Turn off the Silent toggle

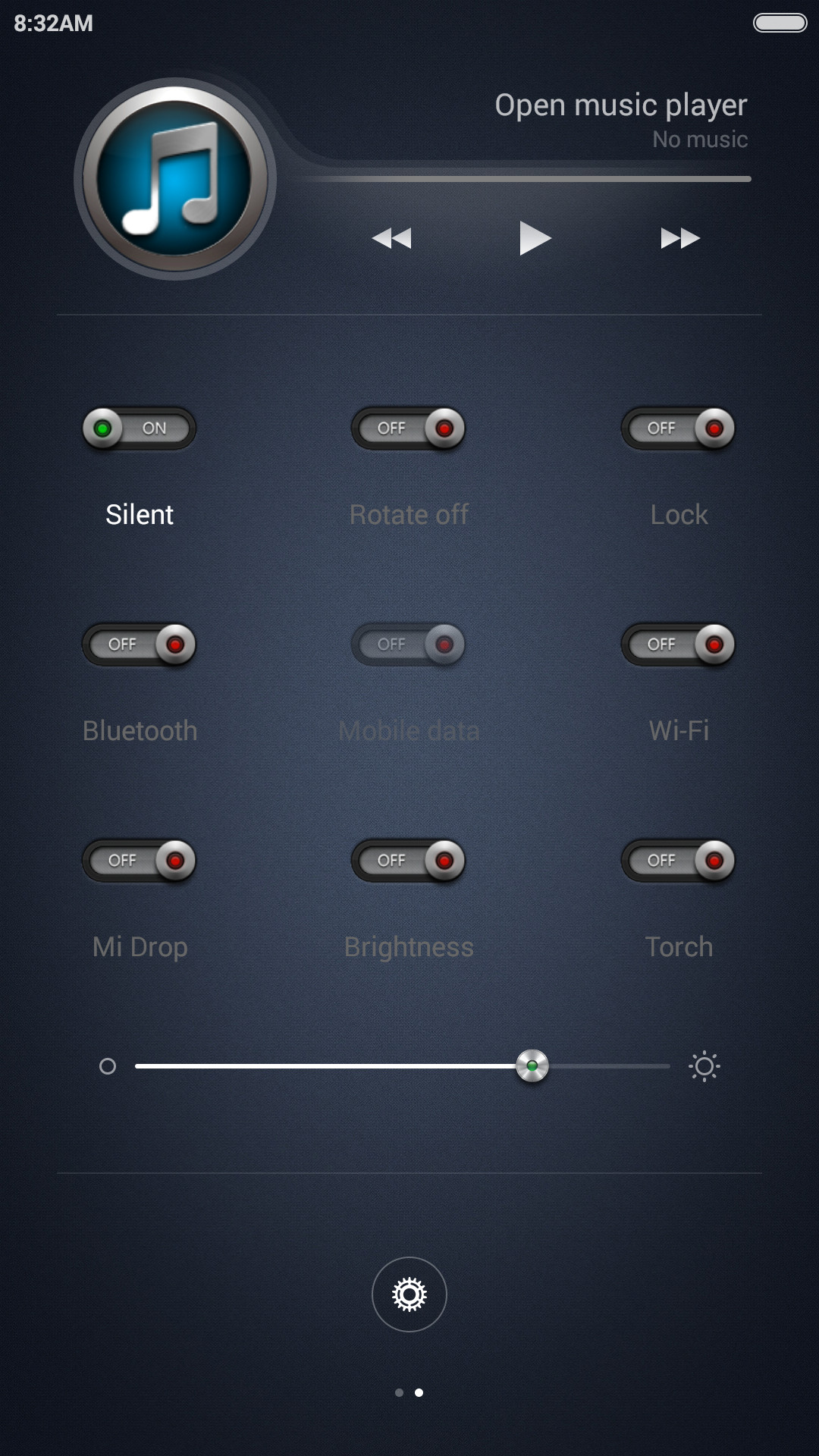140,428
